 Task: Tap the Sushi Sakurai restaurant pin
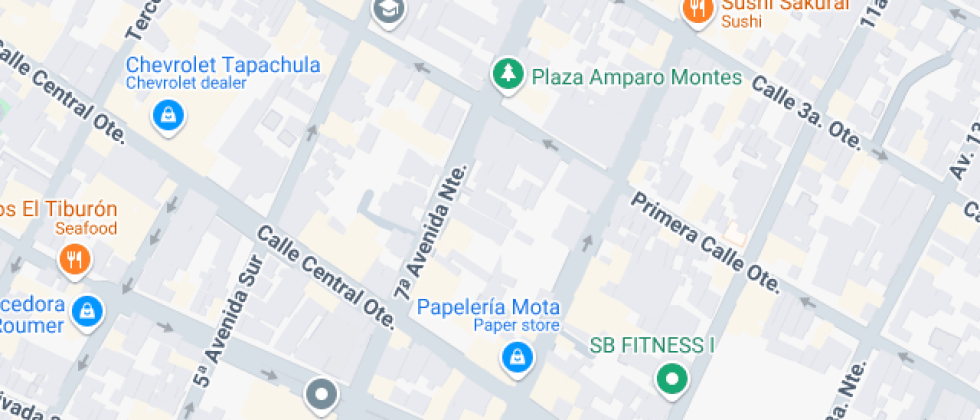coord(698,11)
